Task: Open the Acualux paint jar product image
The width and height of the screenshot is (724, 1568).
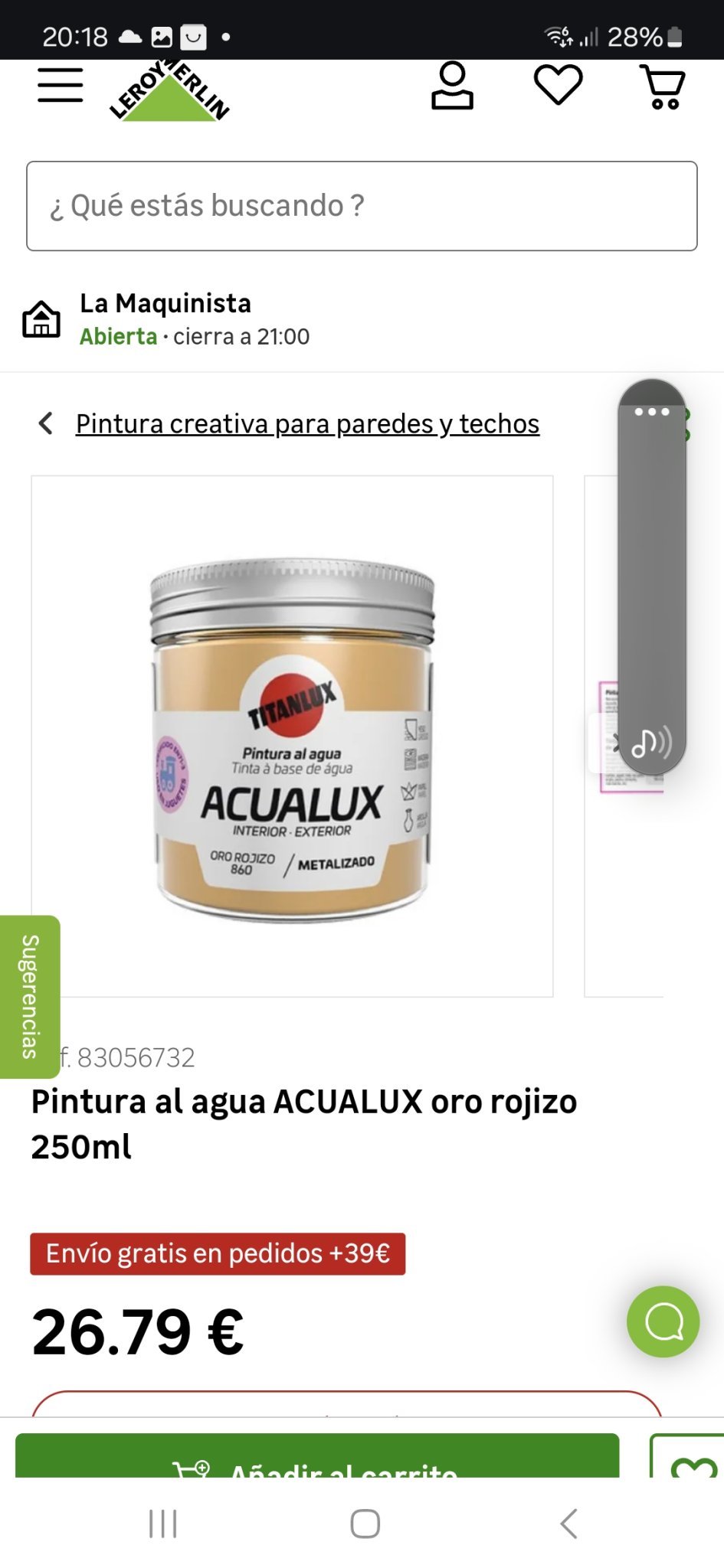Action: point(292,736)
